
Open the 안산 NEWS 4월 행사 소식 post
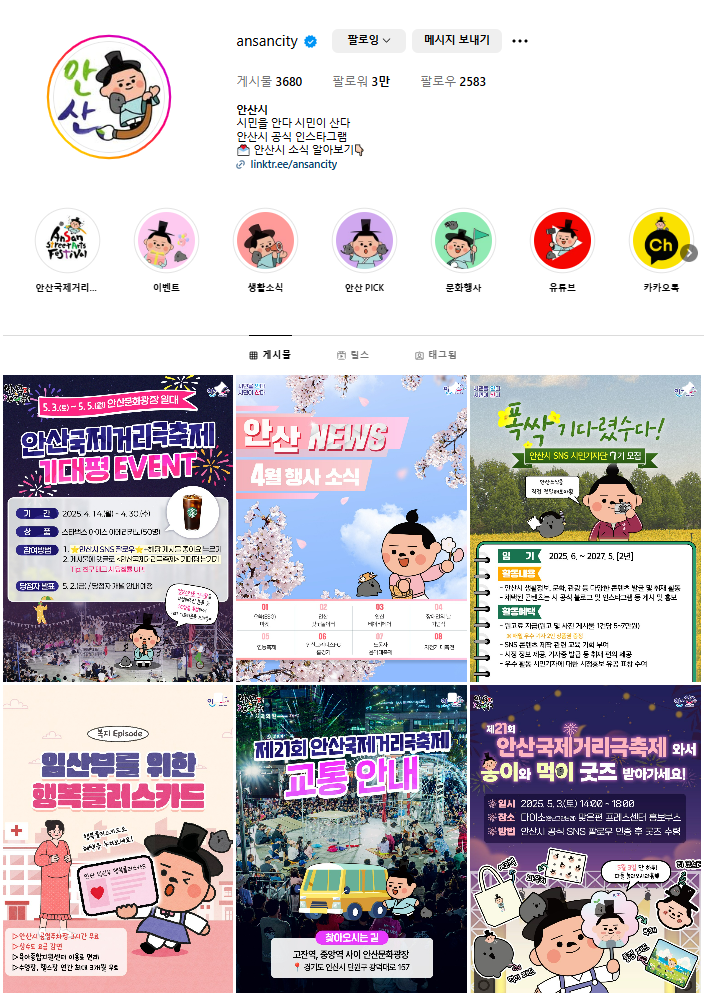coord(351,528)
